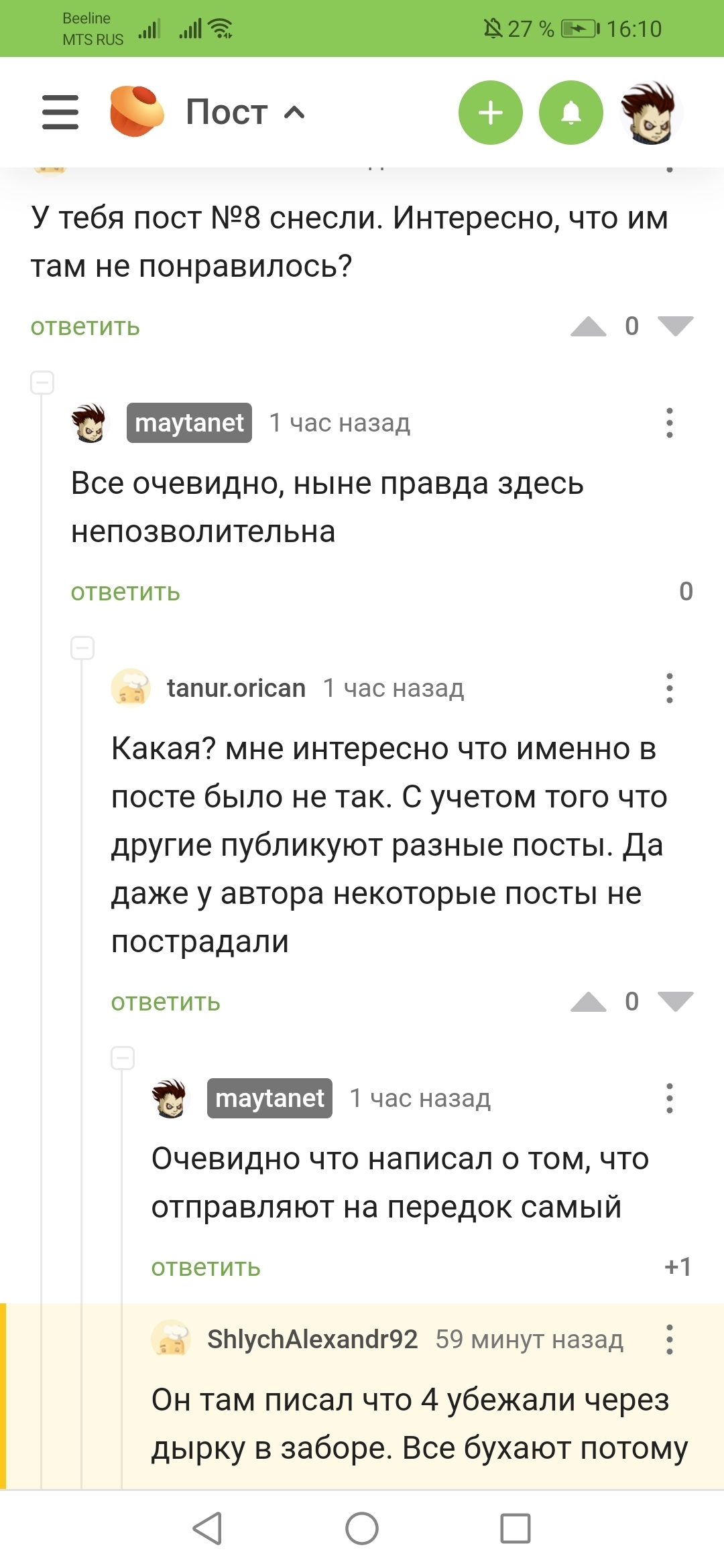The height and width of the screenshot is (1568, 724).
Task: Reply to 'Очевидно что написал' comment
Action: click(206, 1268)
